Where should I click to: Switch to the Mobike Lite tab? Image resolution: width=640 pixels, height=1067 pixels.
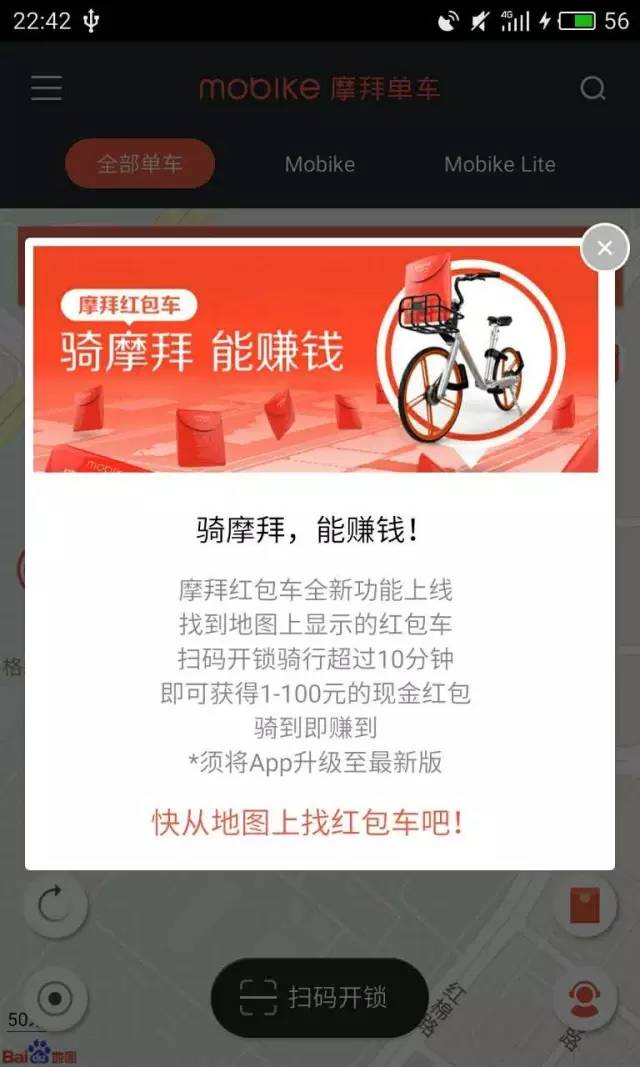click(x=499, y=164)
